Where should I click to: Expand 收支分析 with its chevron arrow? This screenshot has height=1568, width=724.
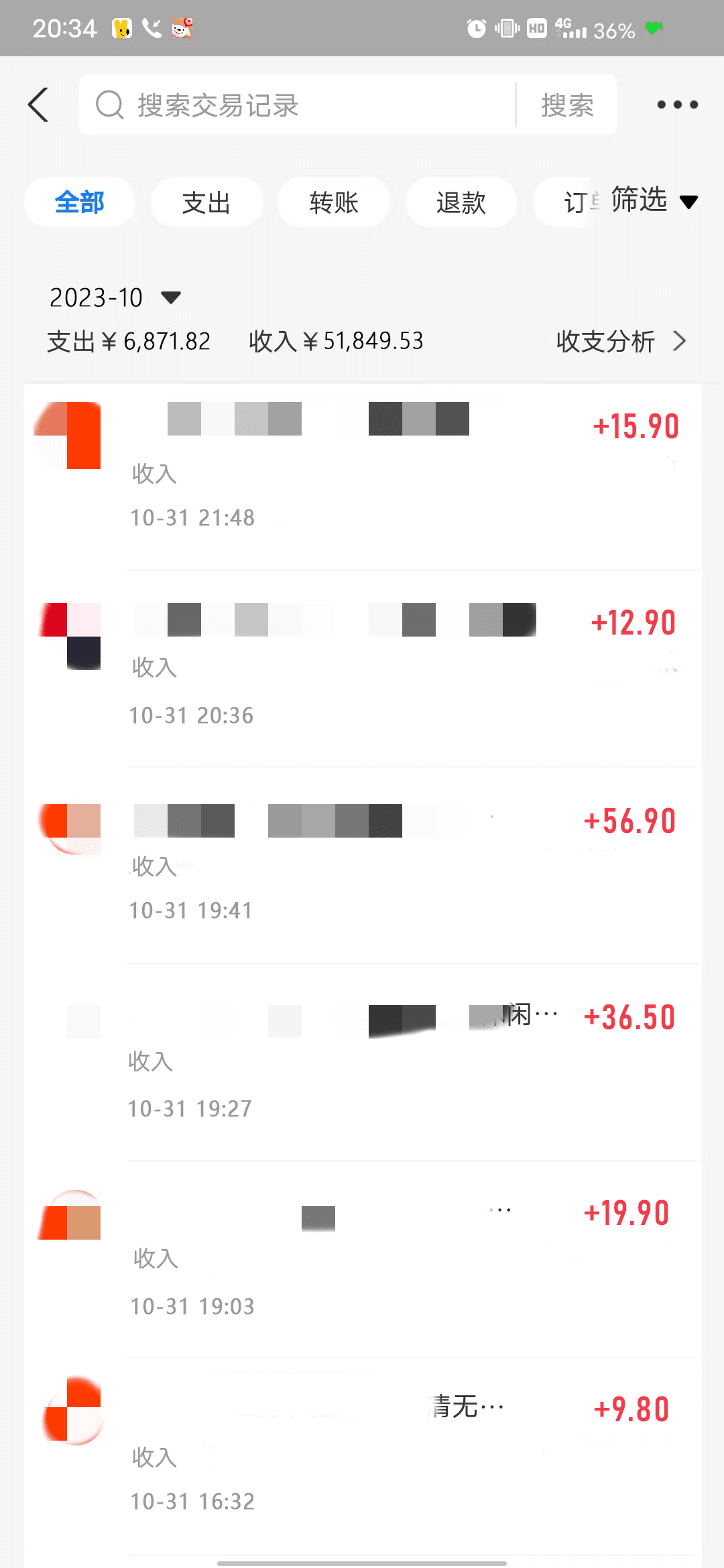[680, 342]
